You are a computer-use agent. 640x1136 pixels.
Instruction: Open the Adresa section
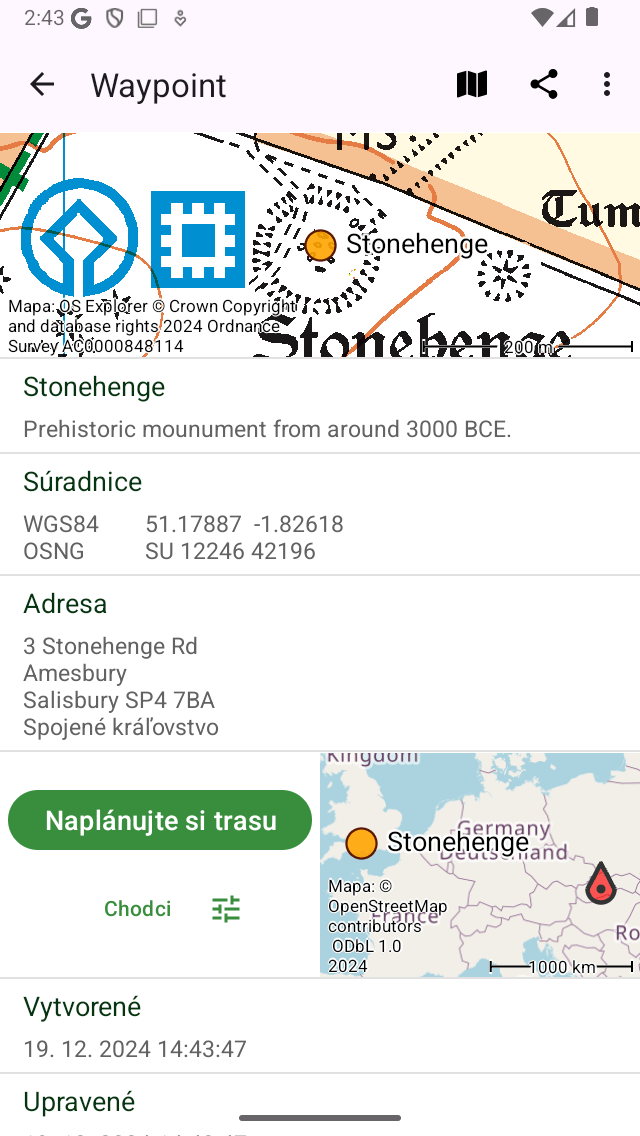point(320,663)
